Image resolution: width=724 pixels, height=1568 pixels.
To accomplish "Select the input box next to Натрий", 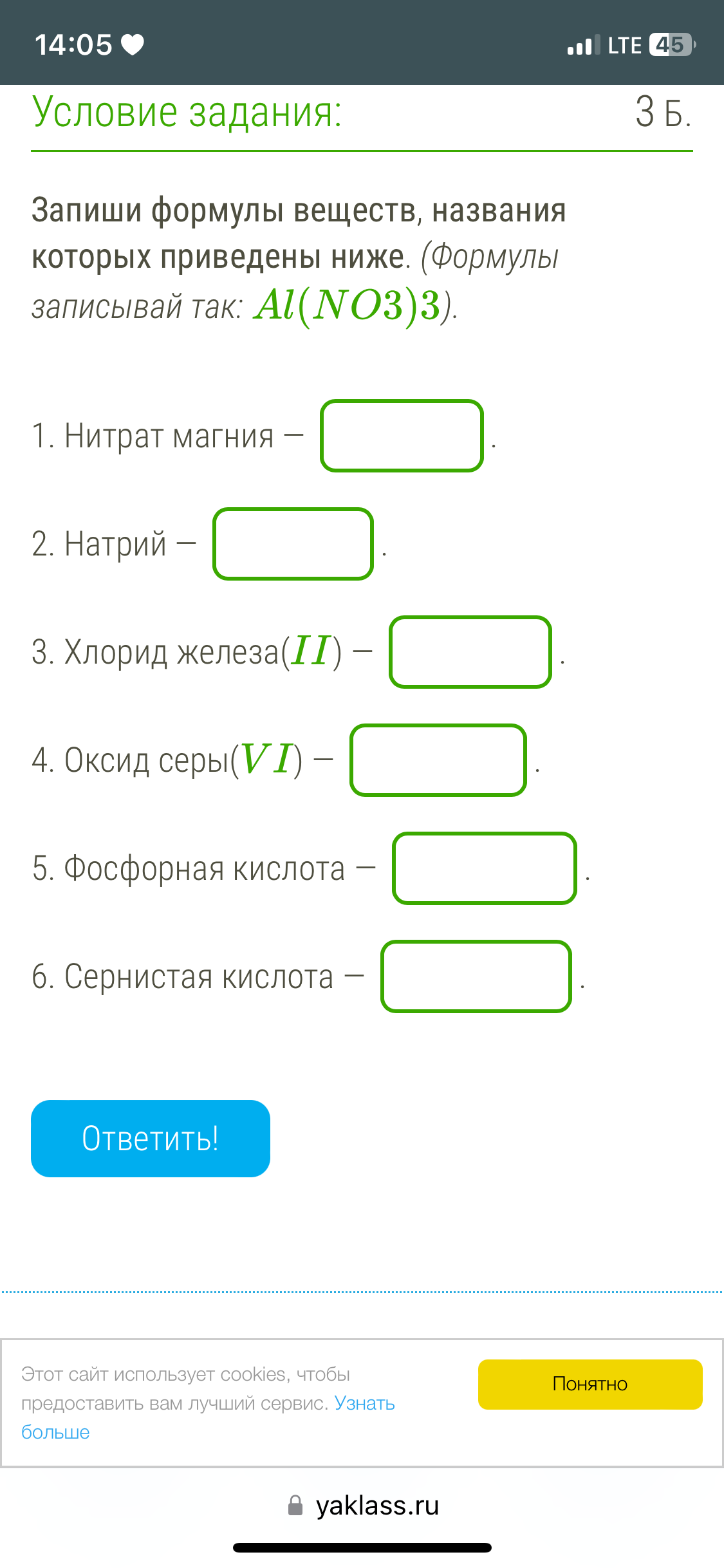I will [293, 544].
